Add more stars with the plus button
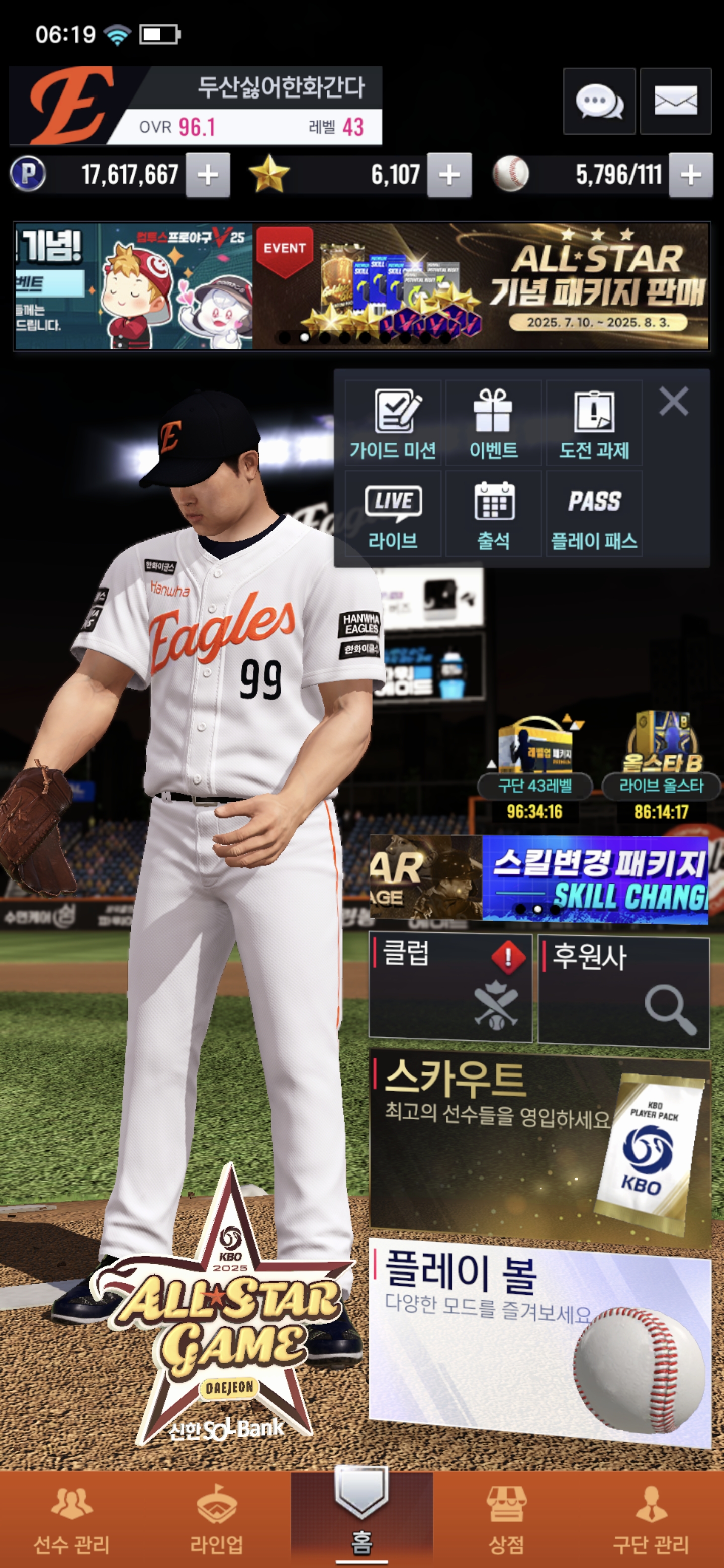This screenshot has height=1568, width=724. 449,175
